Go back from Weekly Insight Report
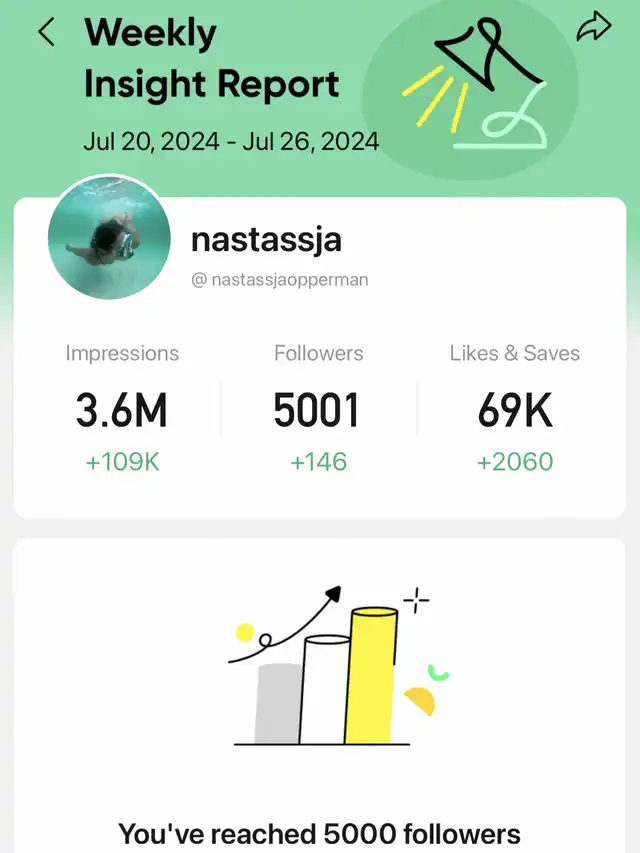The image size is (640, 853). pos(46,33)
